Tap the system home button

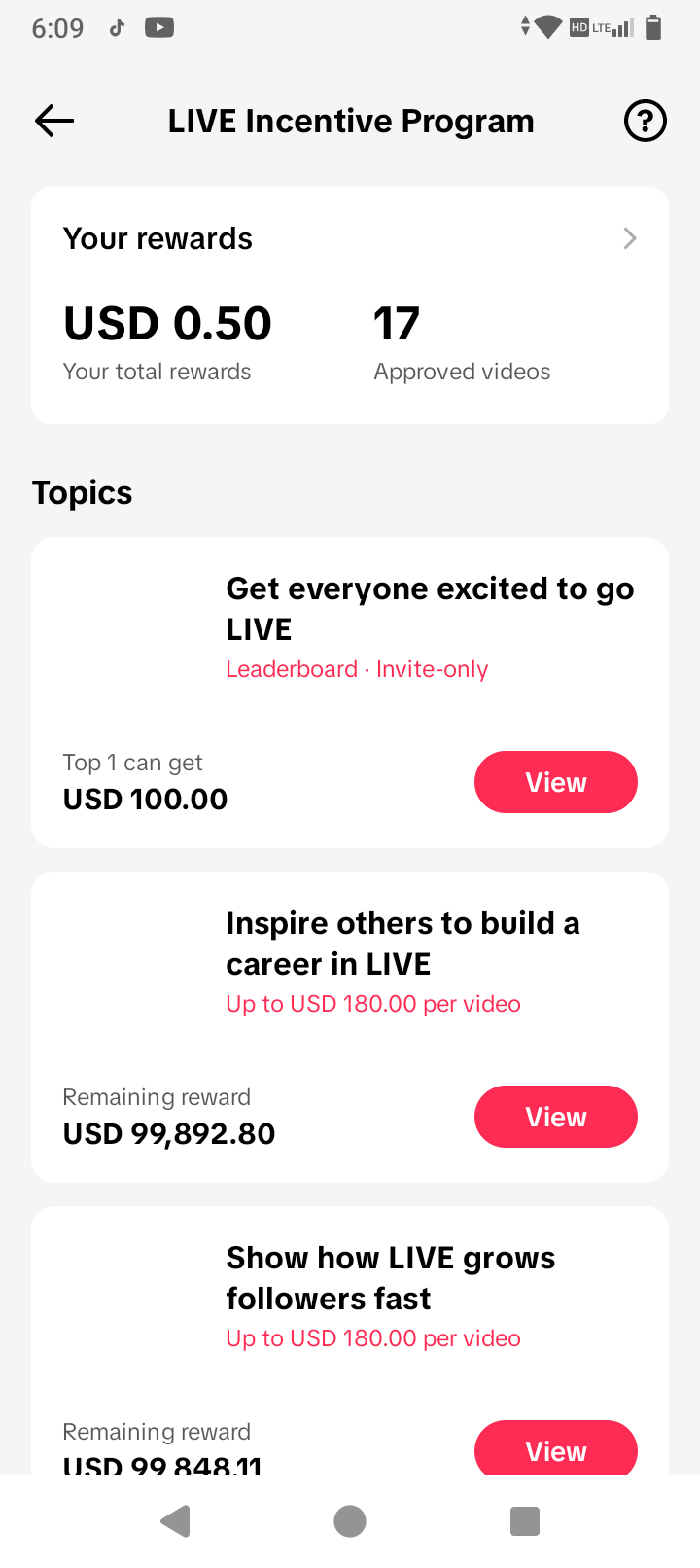tap(350, 1521)
